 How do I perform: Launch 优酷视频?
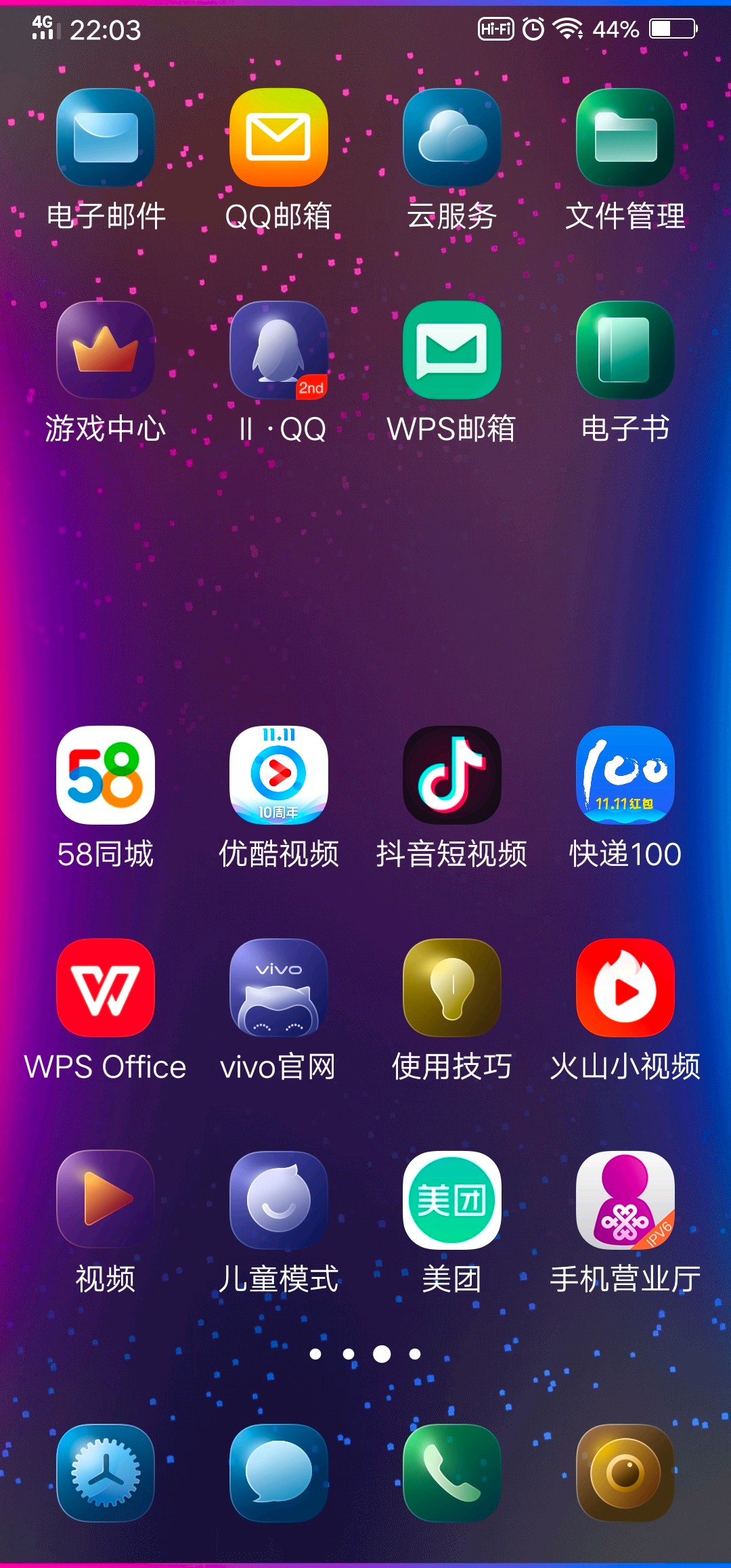[x=279, y=775]
